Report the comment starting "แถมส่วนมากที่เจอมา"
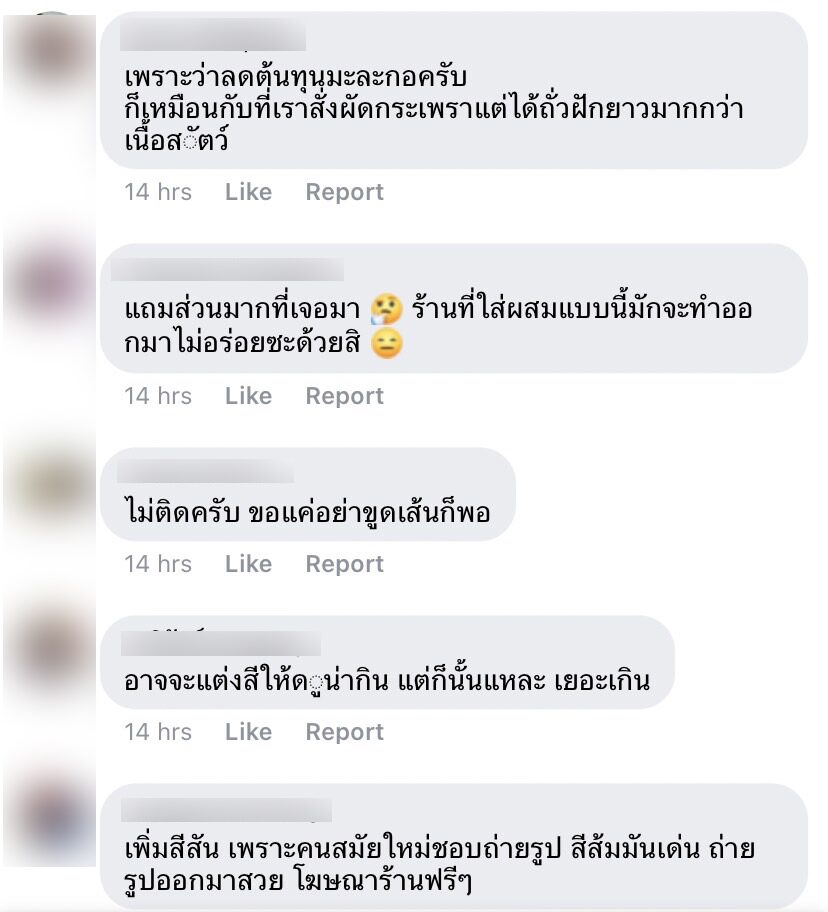The width and height of the screenshot is (828, 912). (344, 396)
